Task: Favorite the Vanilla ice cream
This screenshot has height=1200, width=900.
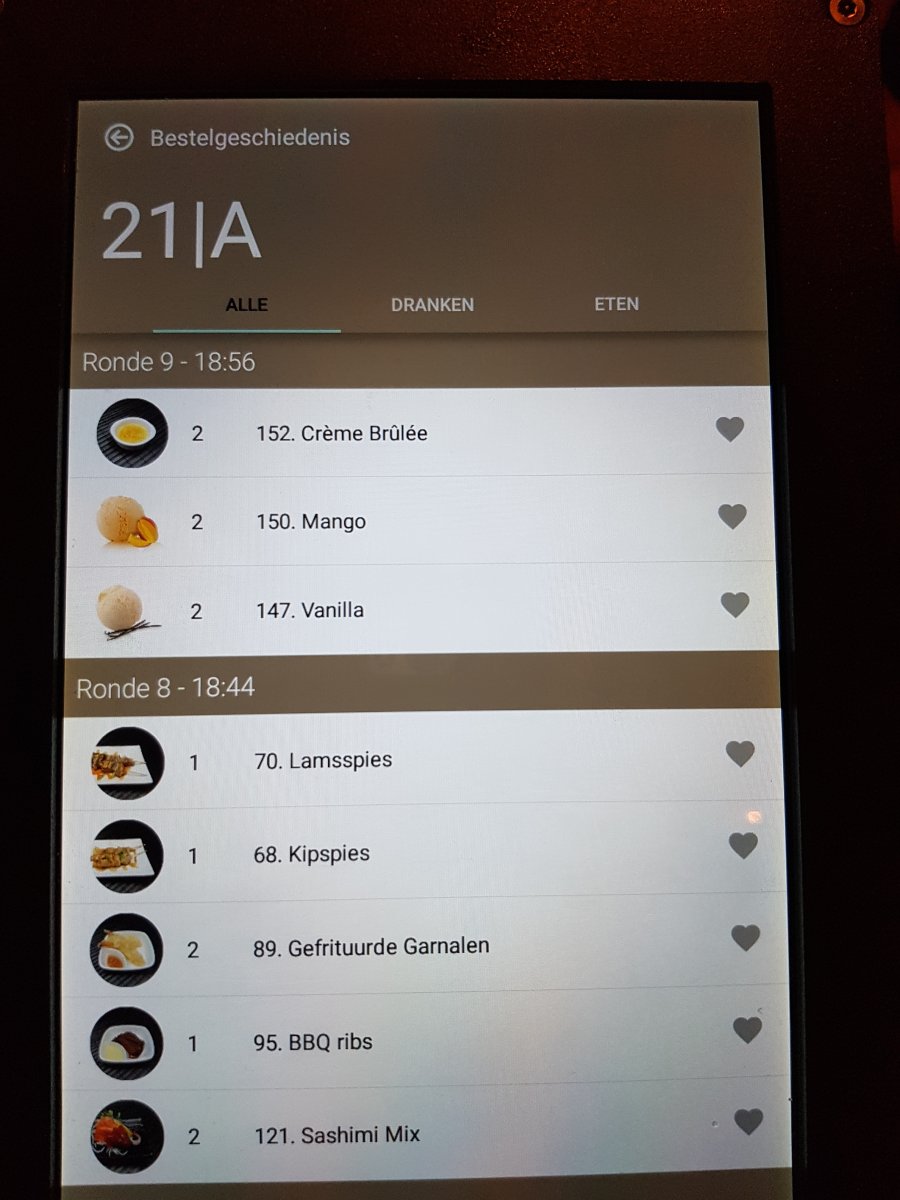Action: pos(735,605)
